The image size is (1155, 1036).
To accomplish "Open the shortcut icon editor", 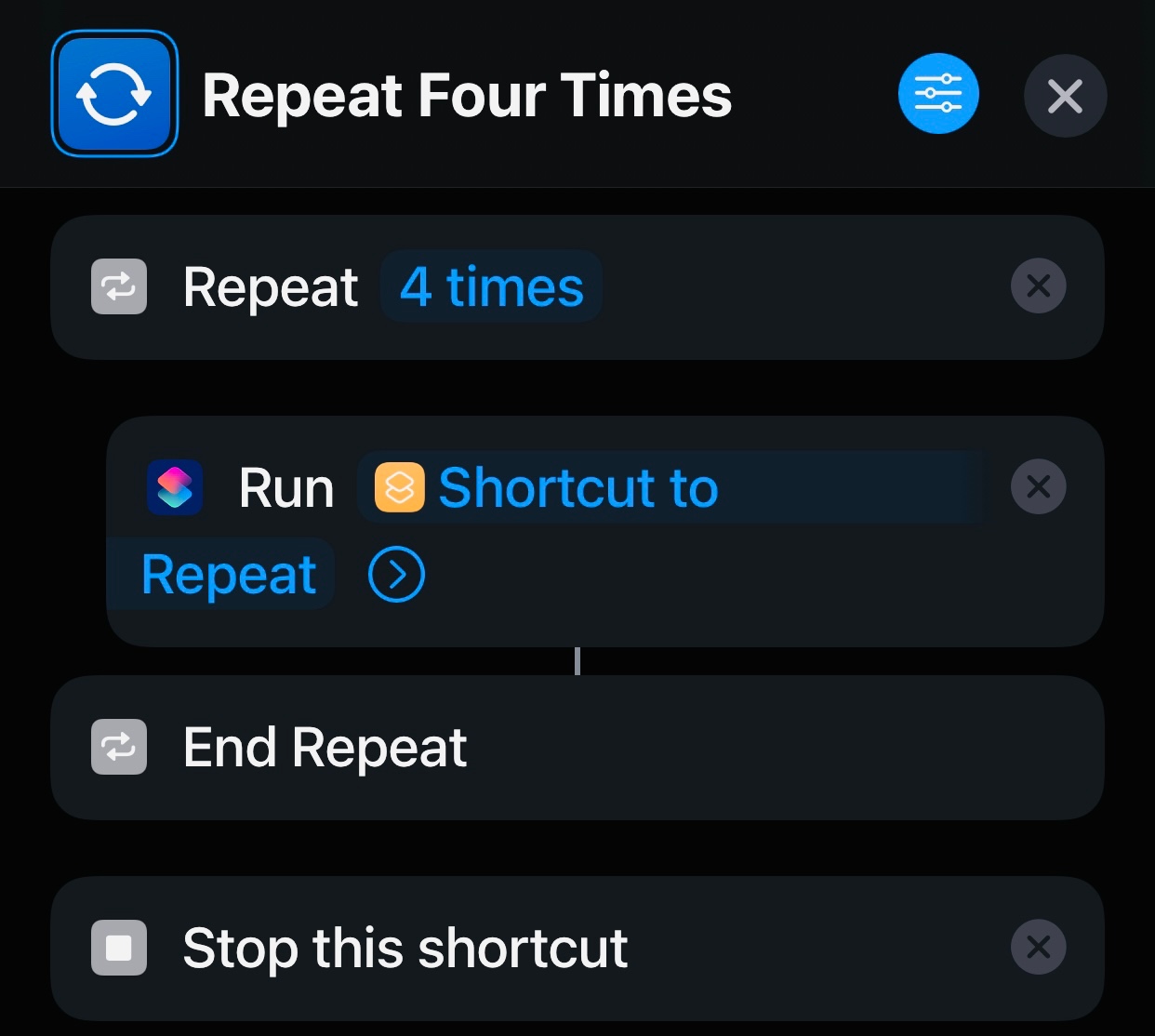I will click(114, 94).
